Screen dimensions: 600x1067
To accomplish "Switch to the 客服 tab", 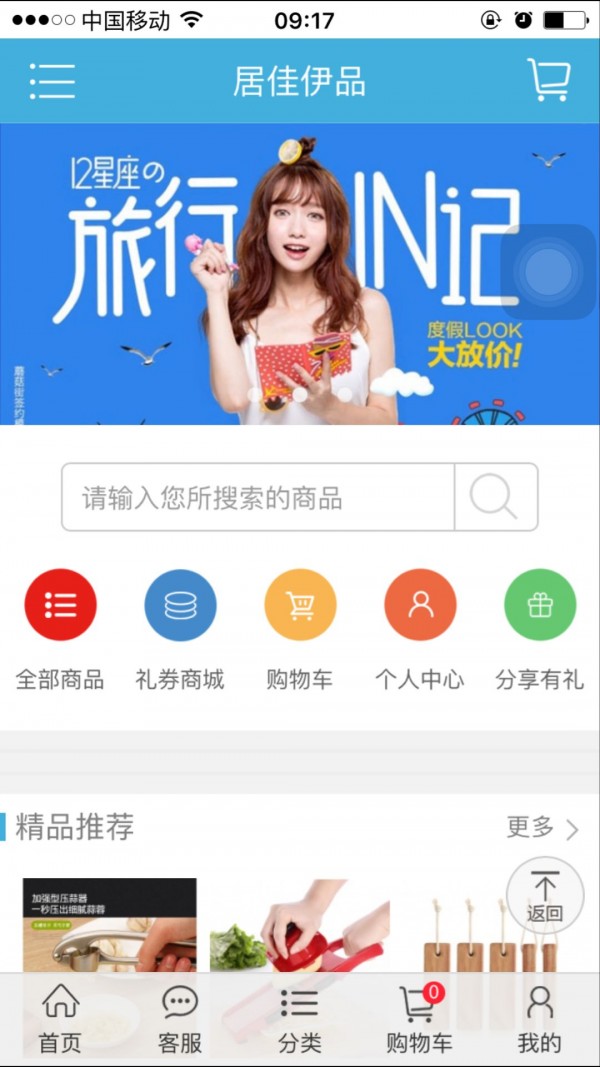I will [180, 1020].
